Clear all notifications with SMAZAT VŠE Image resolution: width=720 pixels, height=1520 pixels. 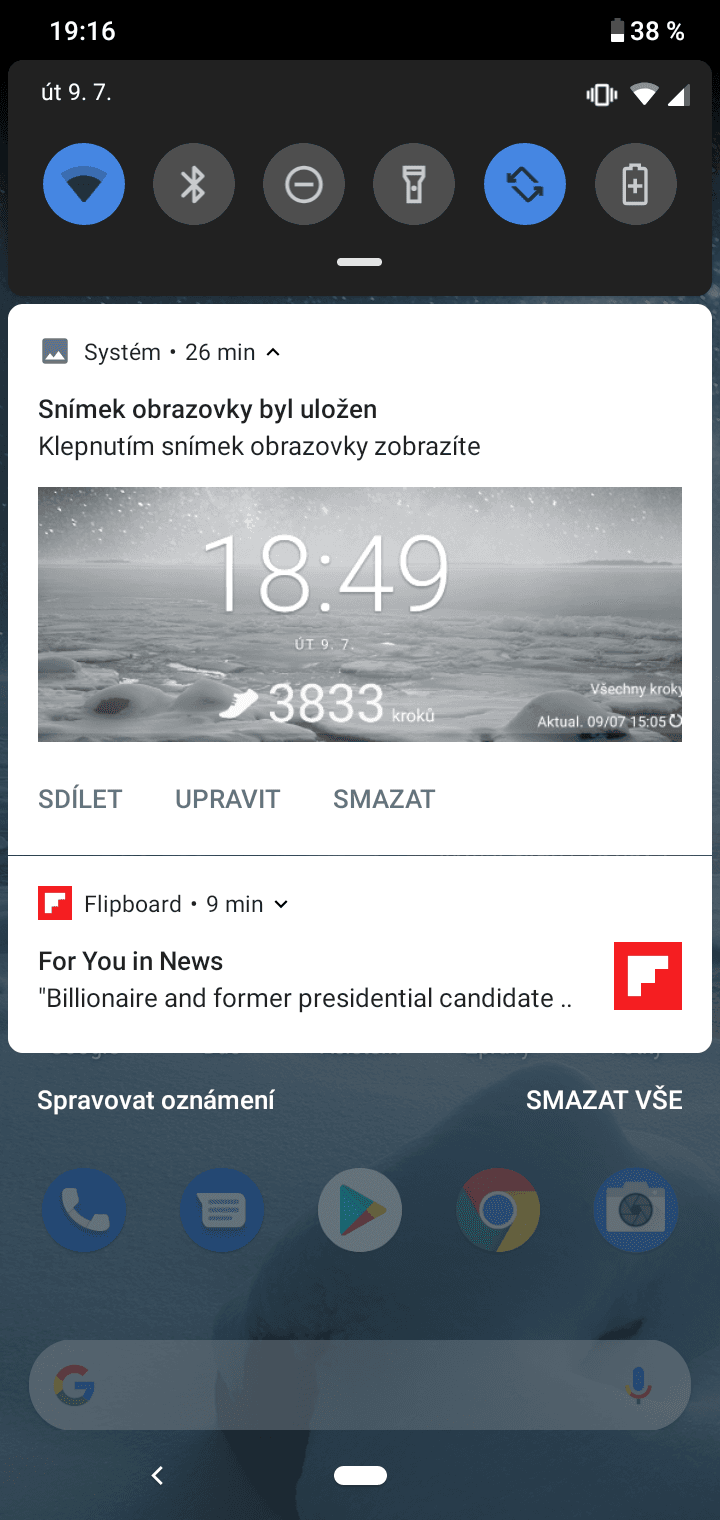pyautogui.click(x=604, y=1100)
